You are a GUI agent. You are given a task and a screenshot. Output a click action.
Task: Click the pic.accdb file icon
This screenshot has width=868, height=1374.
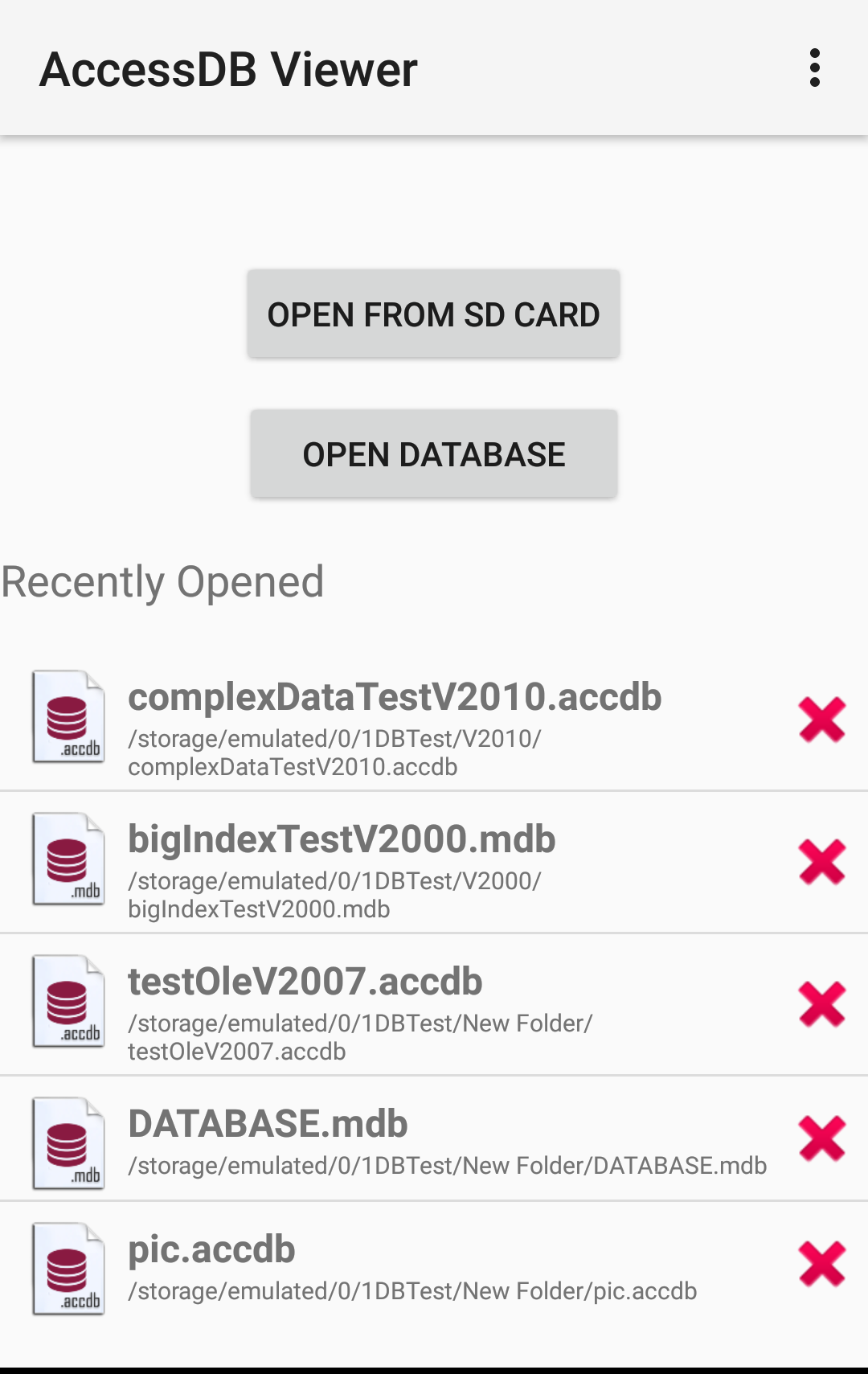pos(68,1269)
